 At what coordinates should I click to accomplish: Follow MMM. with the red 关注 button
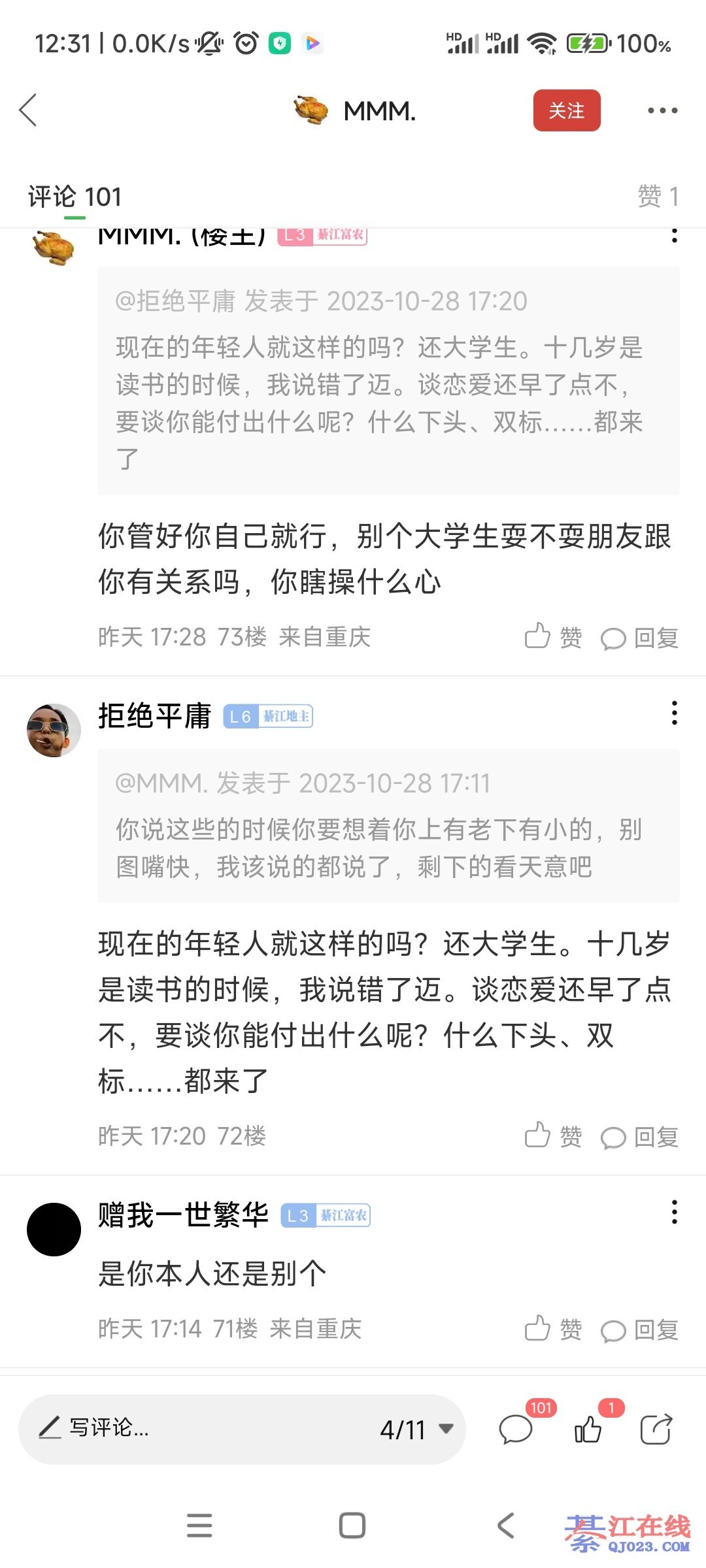tap(566, 110)
